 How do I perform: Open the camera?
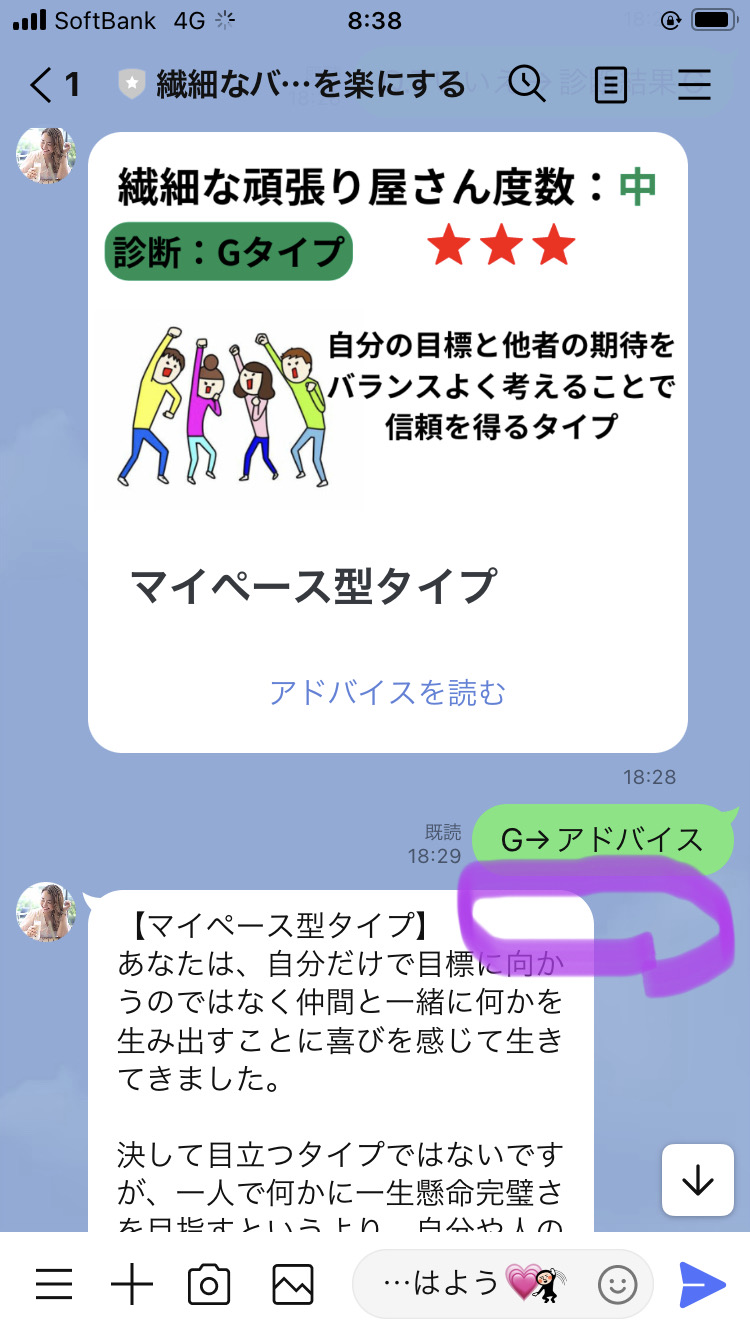click(x=209, y=1284)
